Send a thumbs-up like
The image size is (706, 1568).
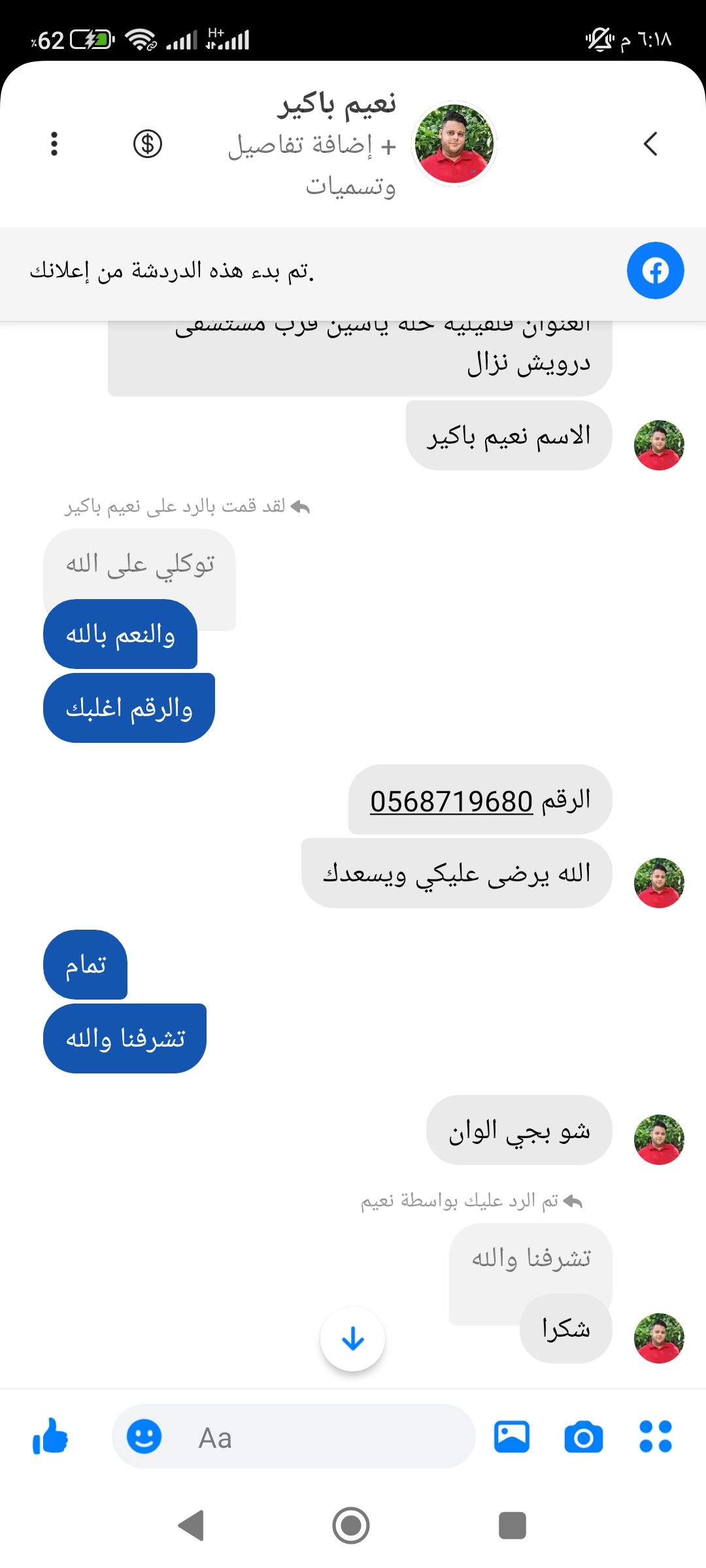[x=50, y=1437]
